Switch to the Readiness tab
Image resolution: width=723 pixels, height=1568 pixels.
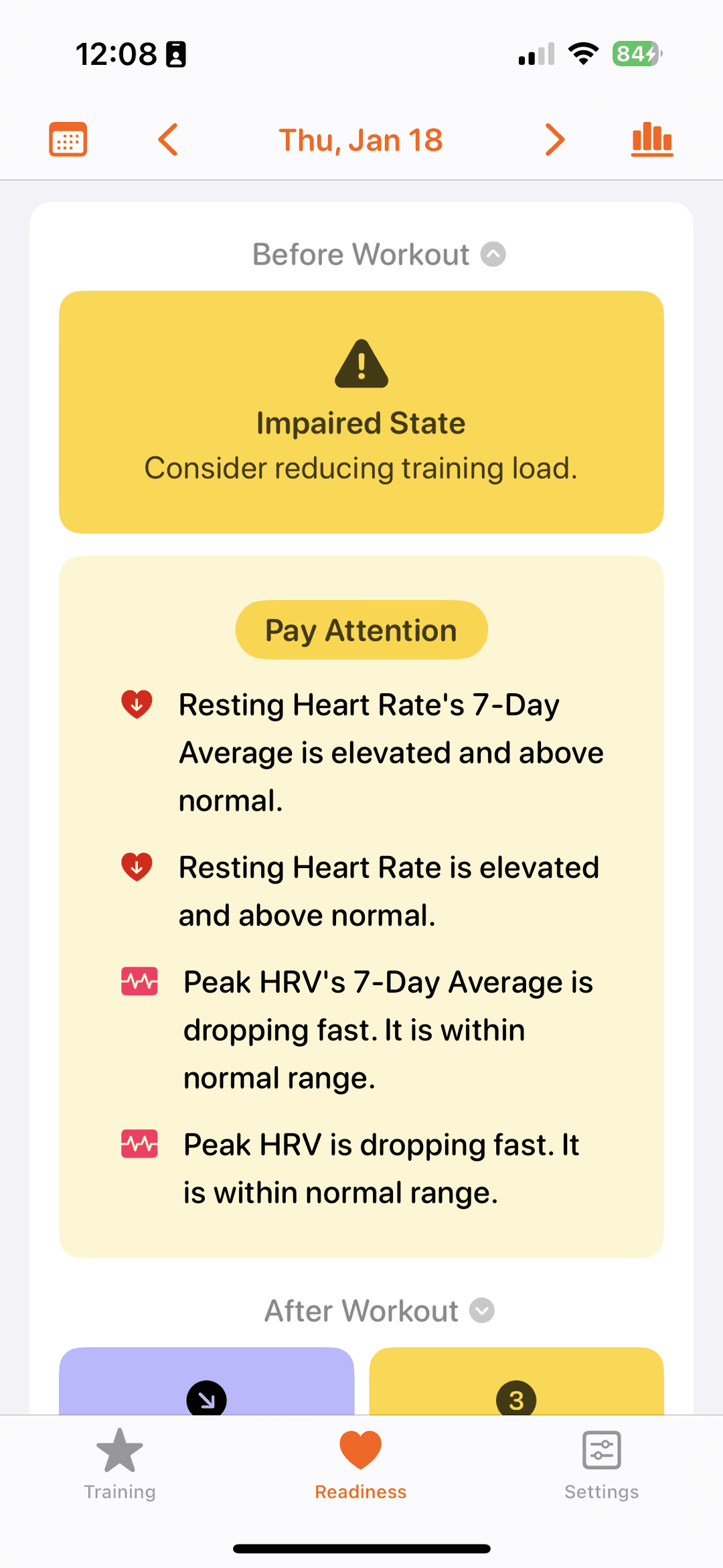[361, 1464]
